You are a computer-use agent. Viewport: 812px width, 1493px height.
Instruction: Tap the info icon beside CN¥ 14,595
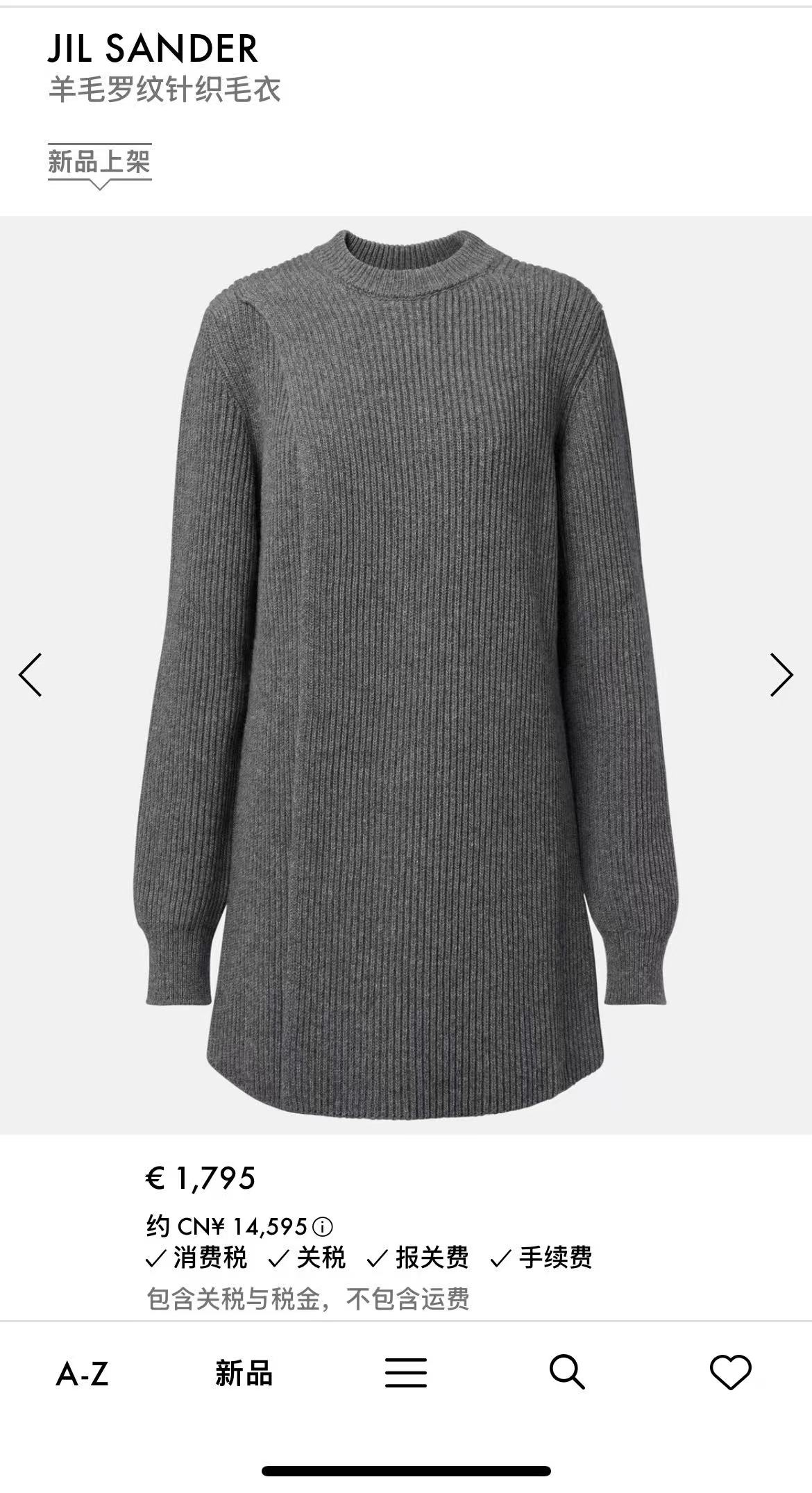(323, 1227)
